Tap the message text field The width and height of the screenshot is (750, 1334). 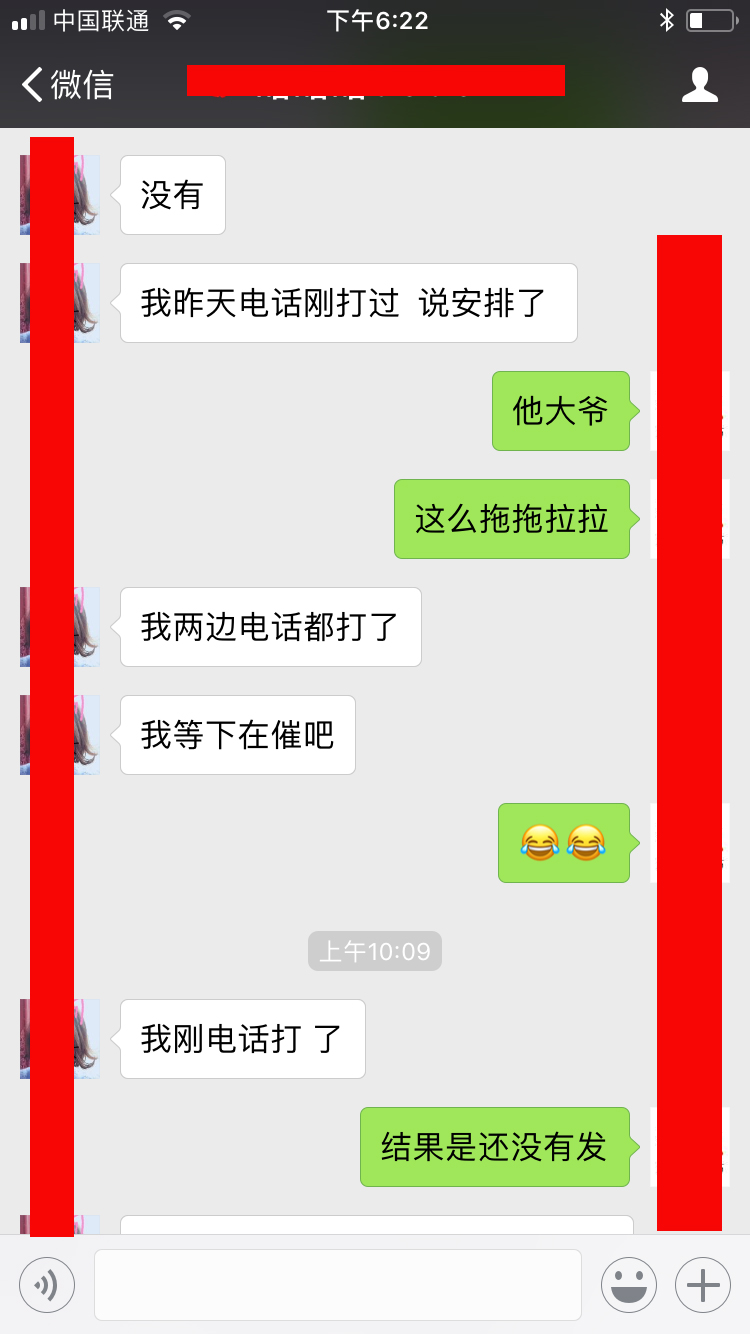pos(338,1284)
